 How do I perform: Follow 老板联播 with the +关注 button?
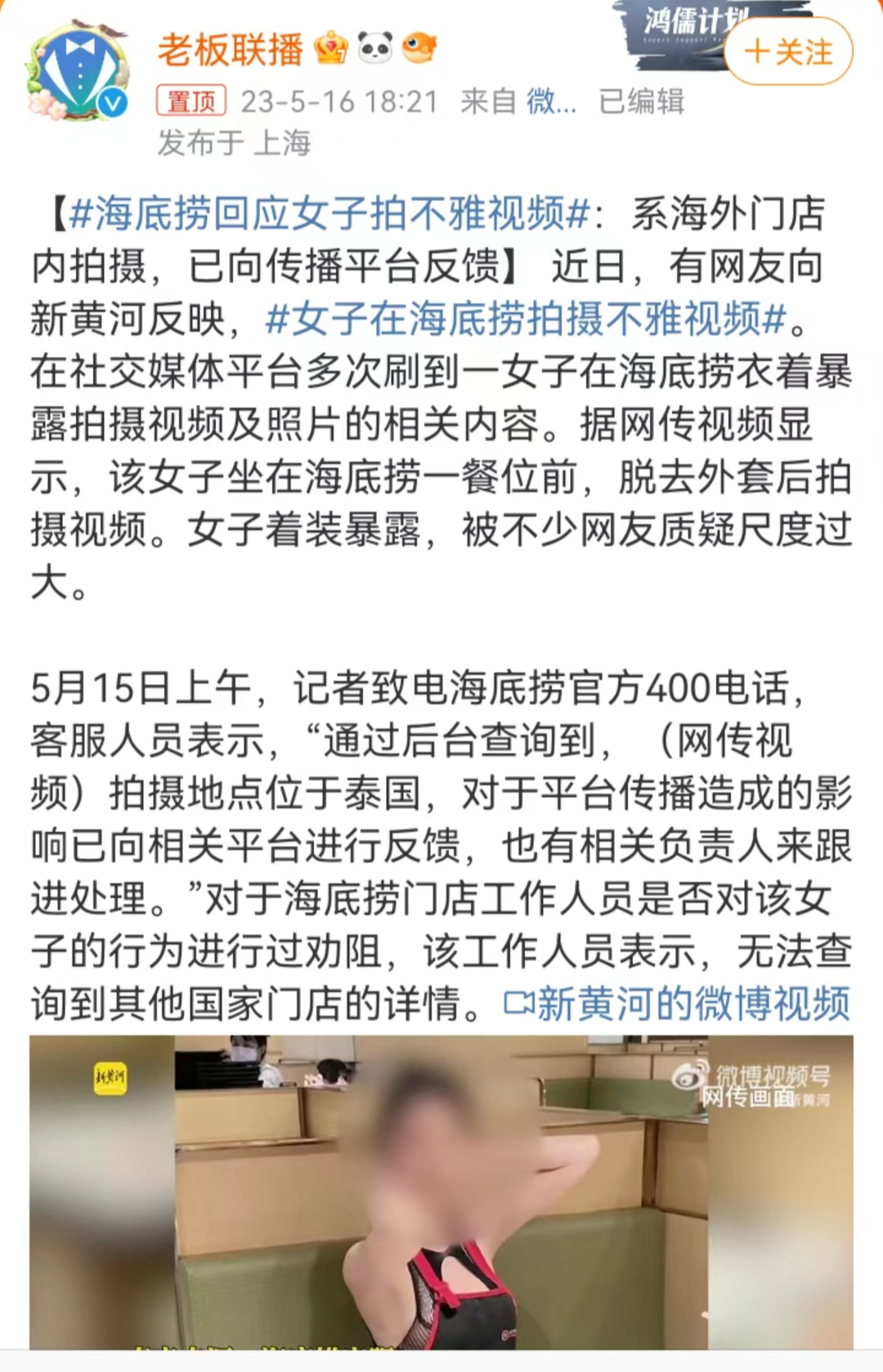pos(788,52)
